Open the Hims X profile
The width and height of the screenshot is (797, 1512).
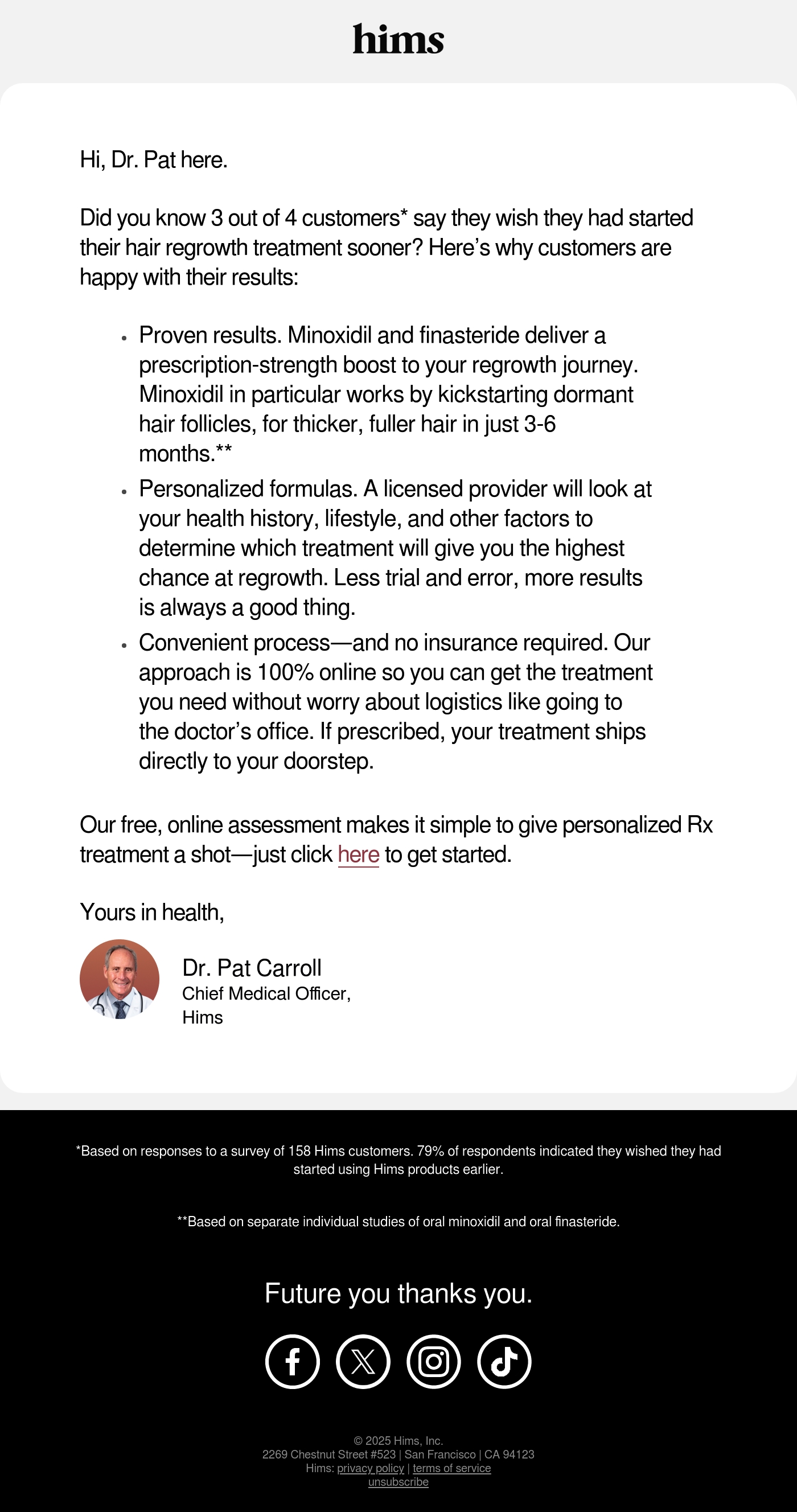click(x=363, y=1361)
